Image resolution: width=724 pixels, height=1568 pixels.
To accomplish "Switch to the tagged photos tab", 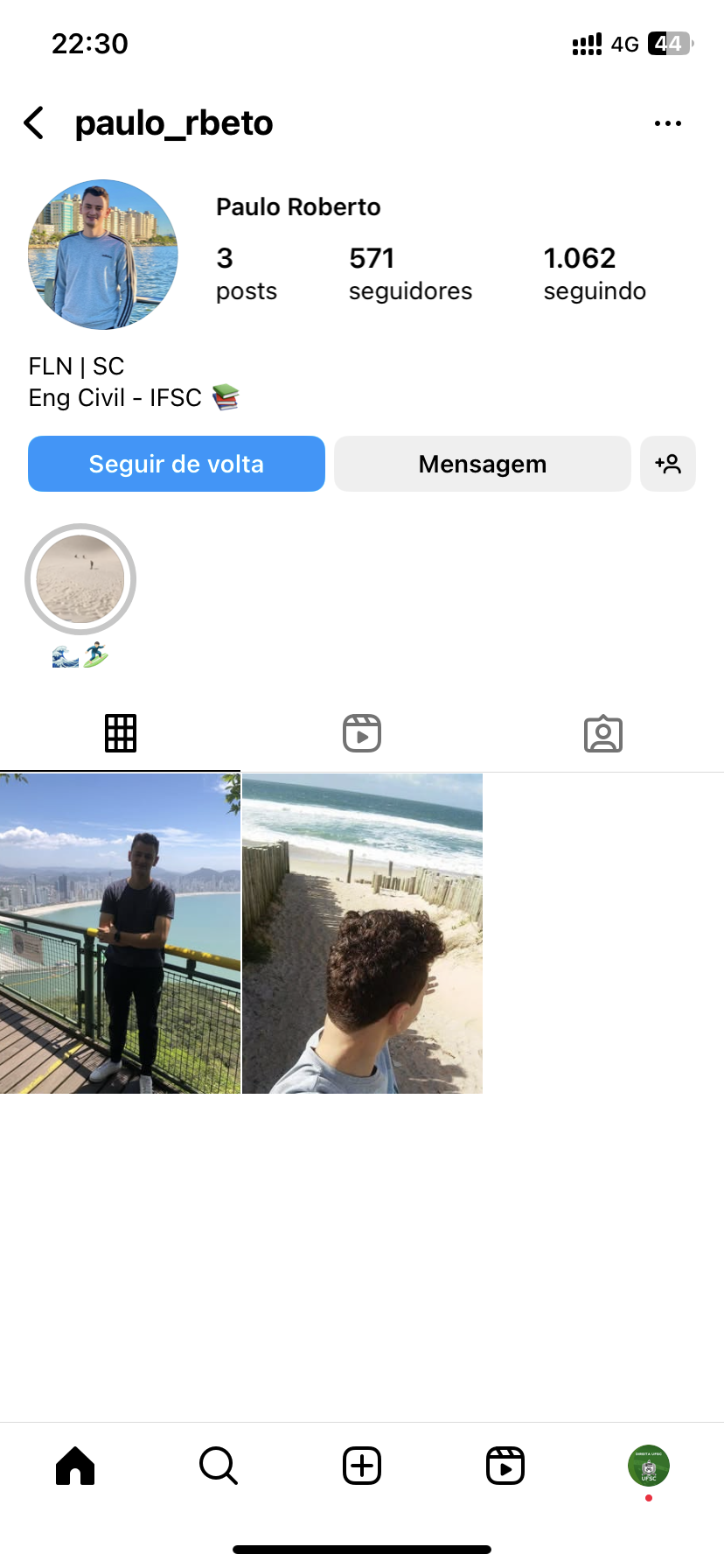I will click(x=603, y=733).
